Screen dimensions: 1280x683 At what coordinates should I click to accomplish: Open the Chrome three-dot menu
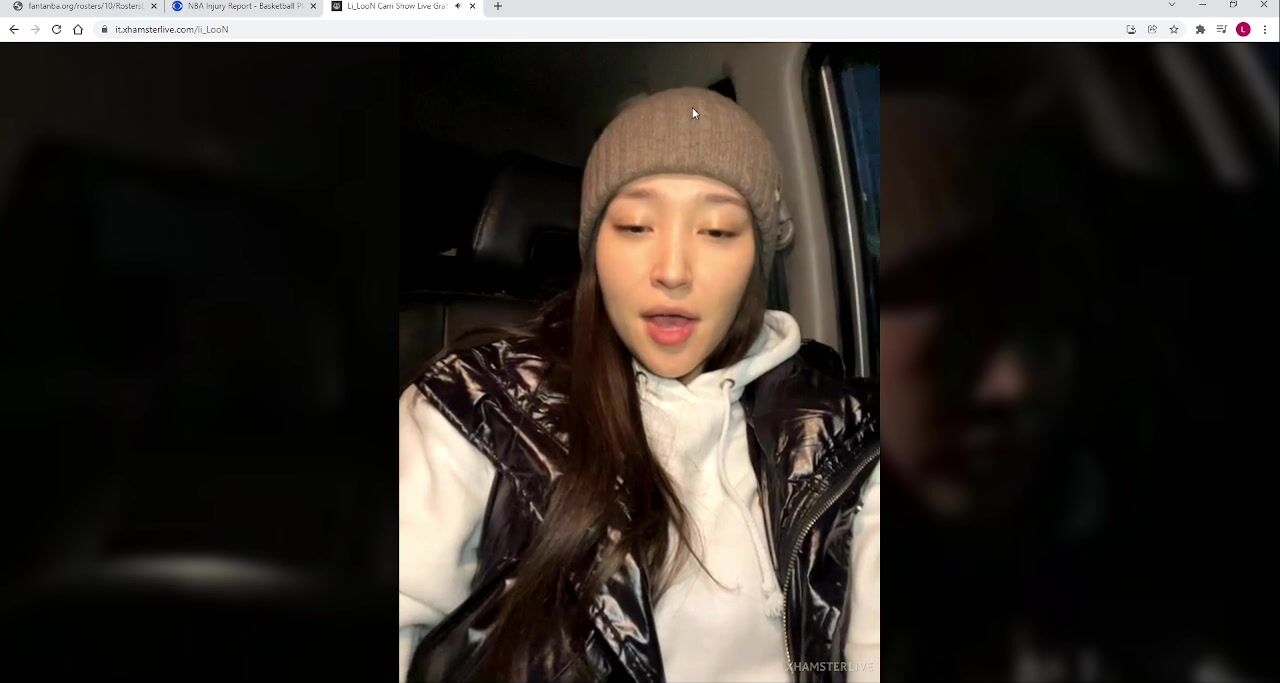coord(1265,29)
